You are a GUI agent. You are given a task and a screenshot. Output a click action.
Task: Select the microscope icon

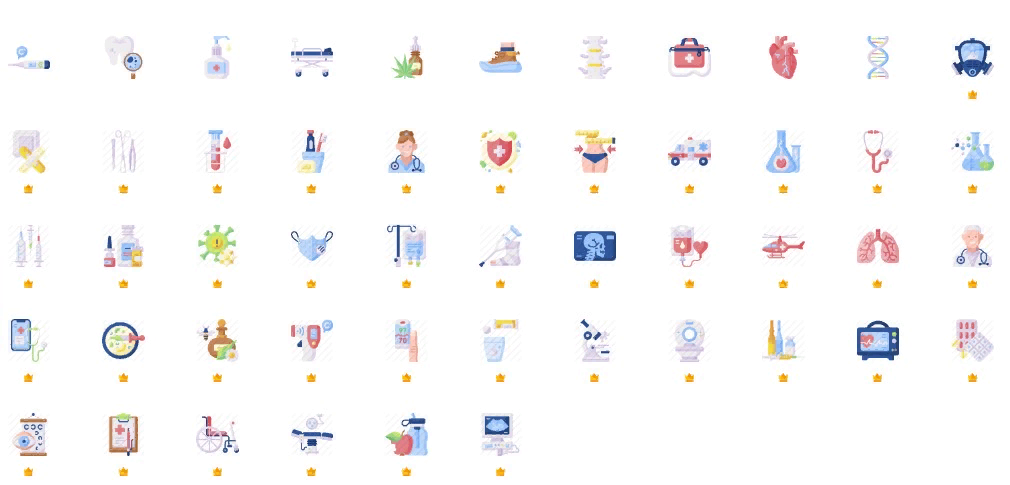tap(594, 340)
